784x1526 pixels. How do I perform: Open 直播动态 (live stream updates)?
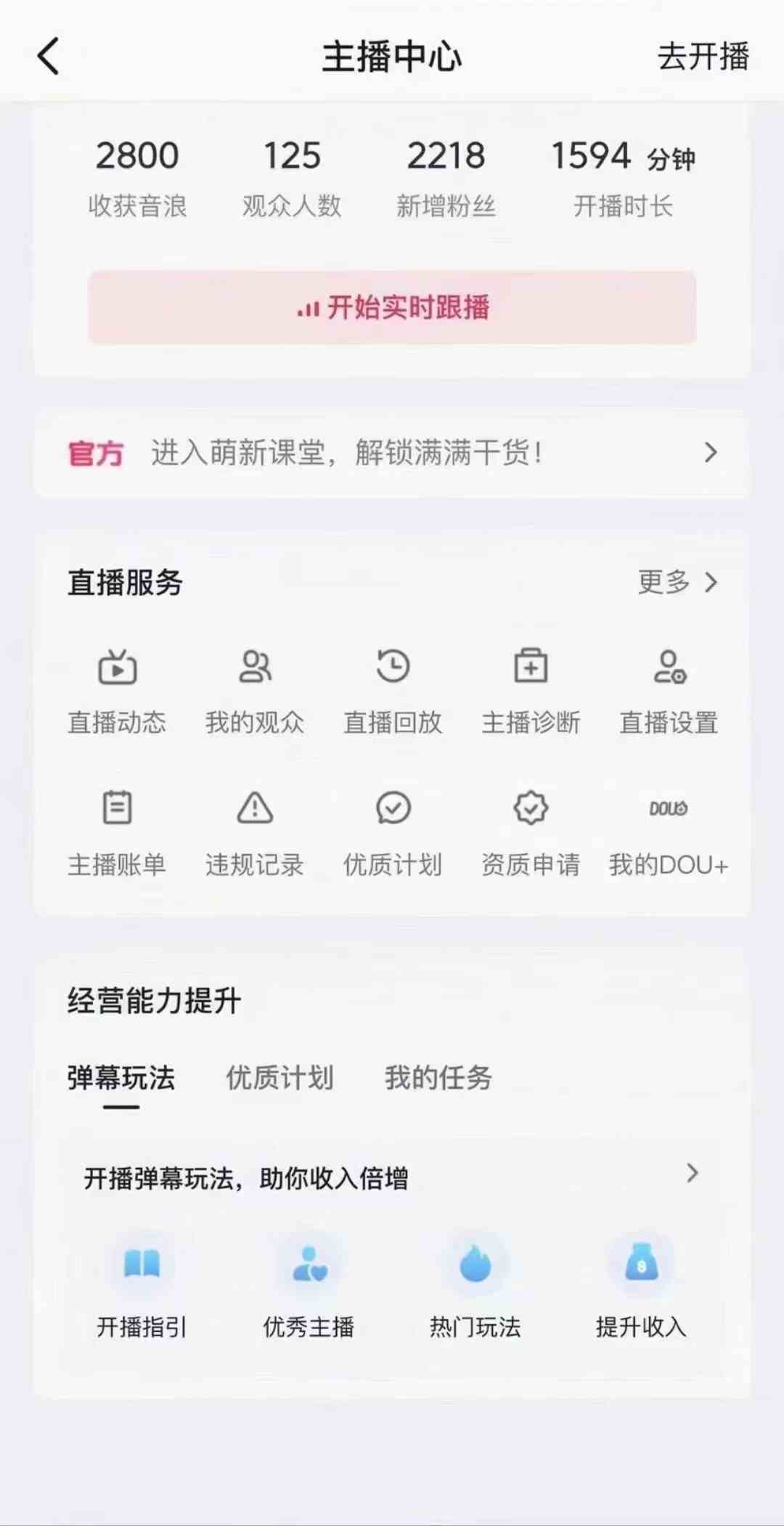[x=118, y=690]
